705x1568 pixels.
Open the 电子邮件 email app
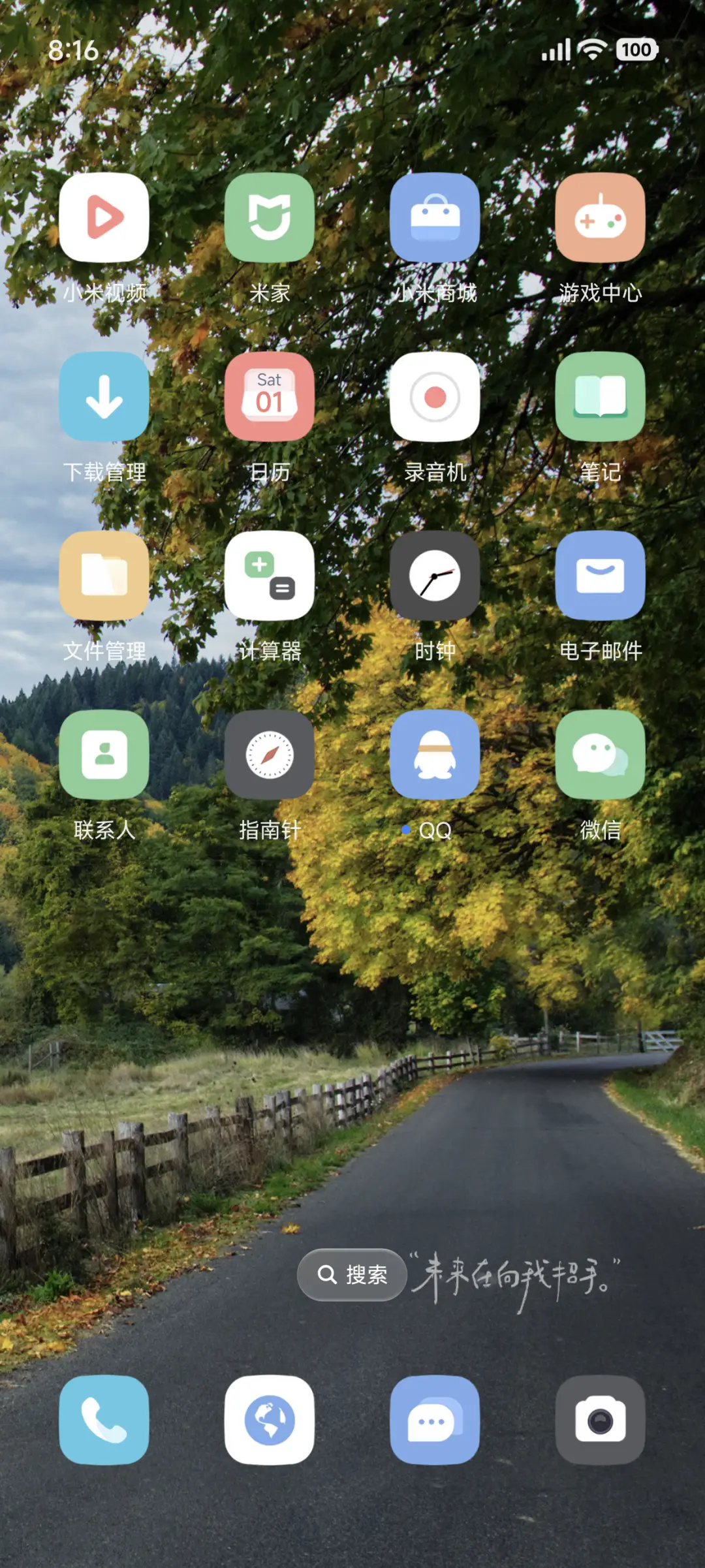601,576
